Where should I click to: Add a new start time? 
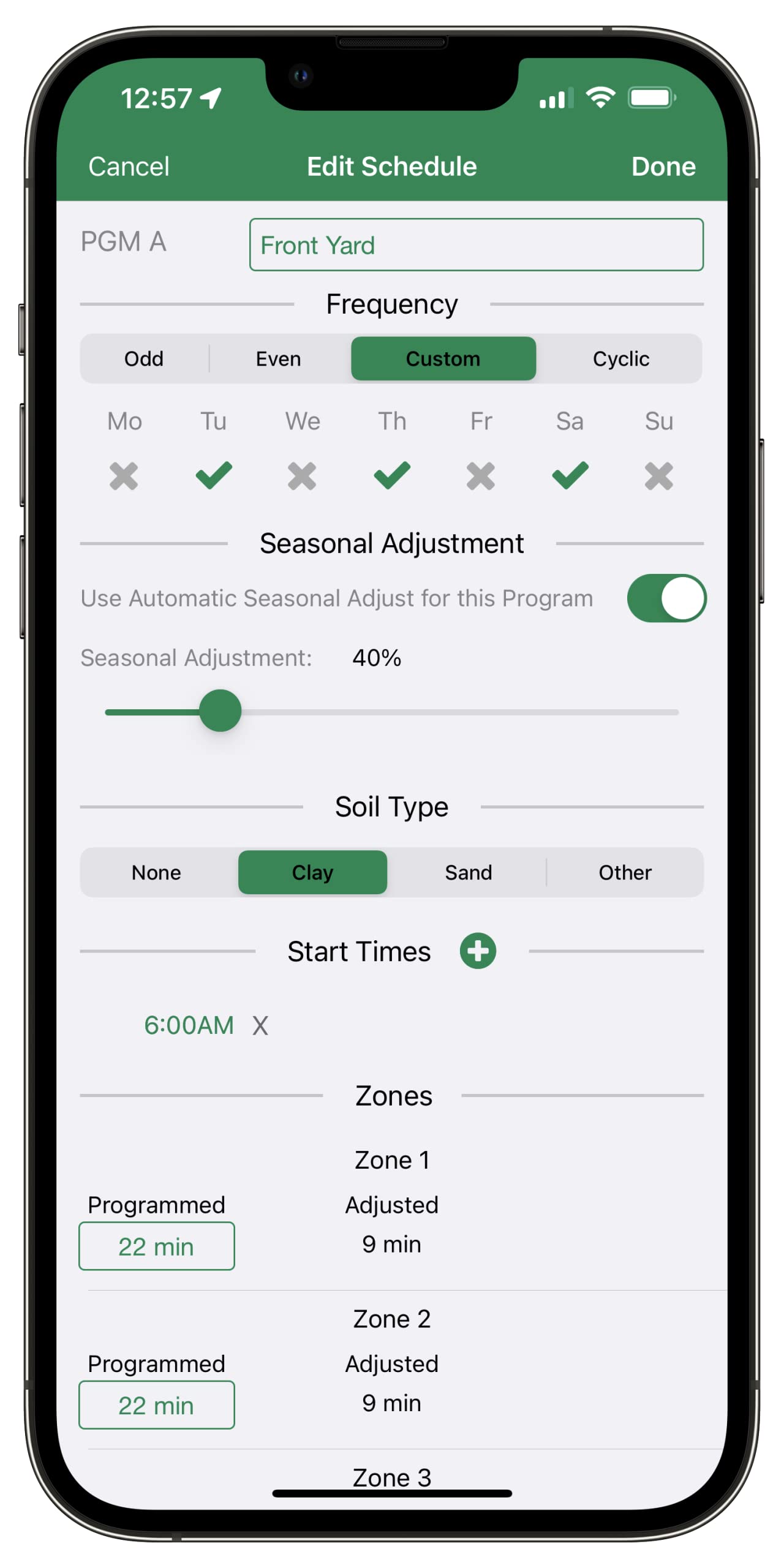point(478,951)
